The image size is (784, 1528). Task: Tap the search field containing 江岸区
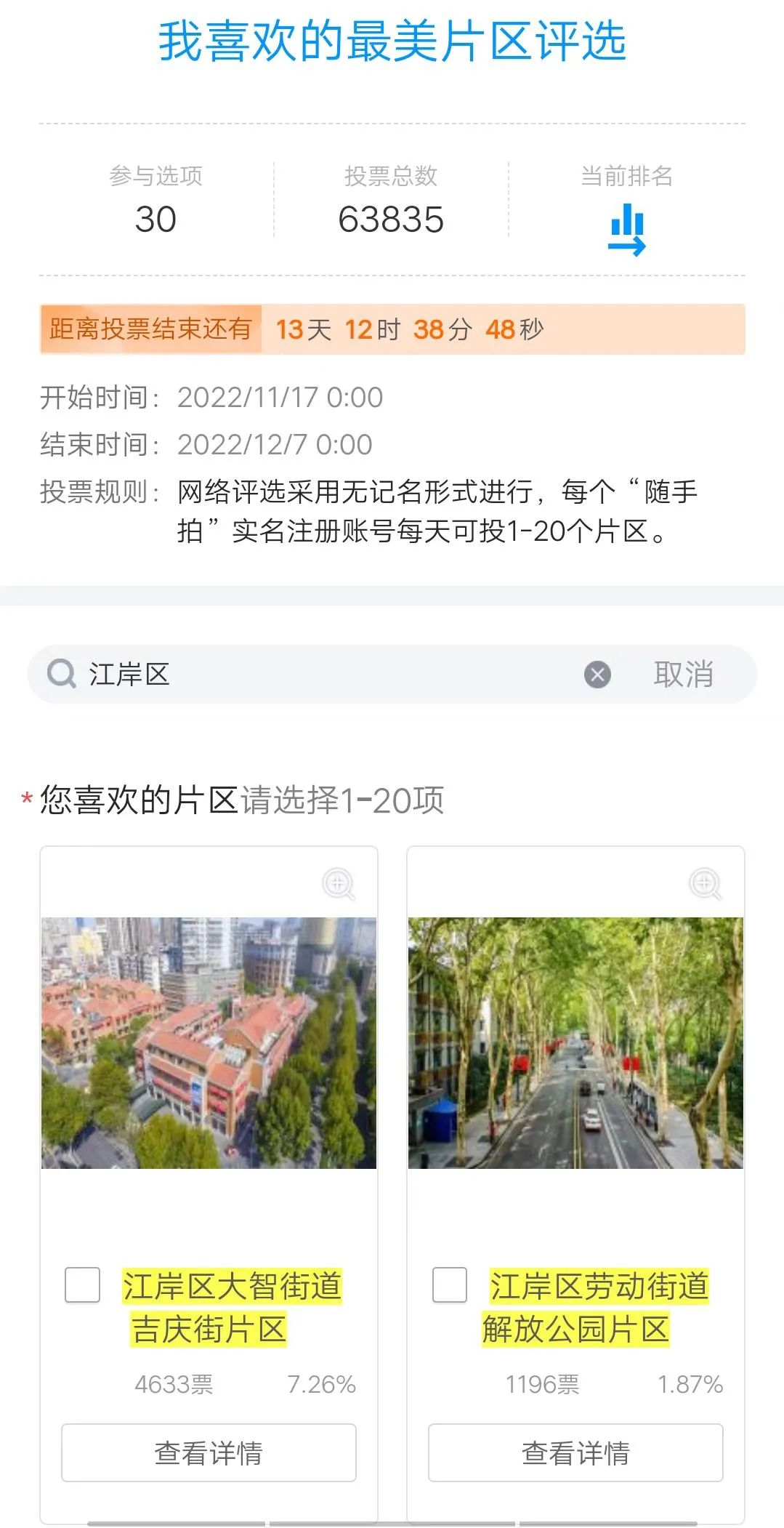327,675
